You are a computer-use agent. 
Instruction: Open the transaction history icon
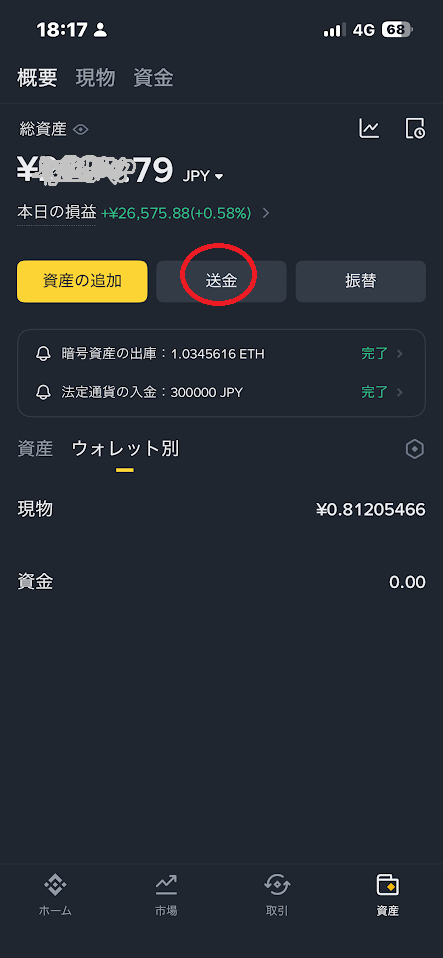click(415, 128)
